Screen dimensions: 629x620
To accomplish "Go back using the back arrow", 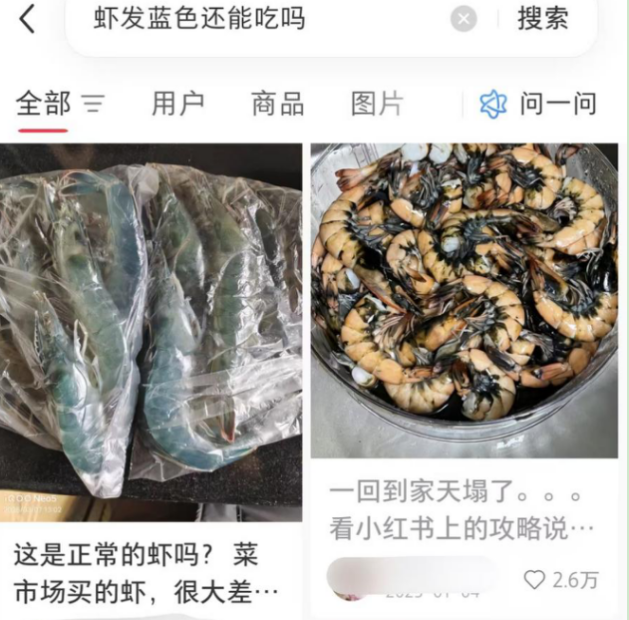I will [x=27, y=18].
